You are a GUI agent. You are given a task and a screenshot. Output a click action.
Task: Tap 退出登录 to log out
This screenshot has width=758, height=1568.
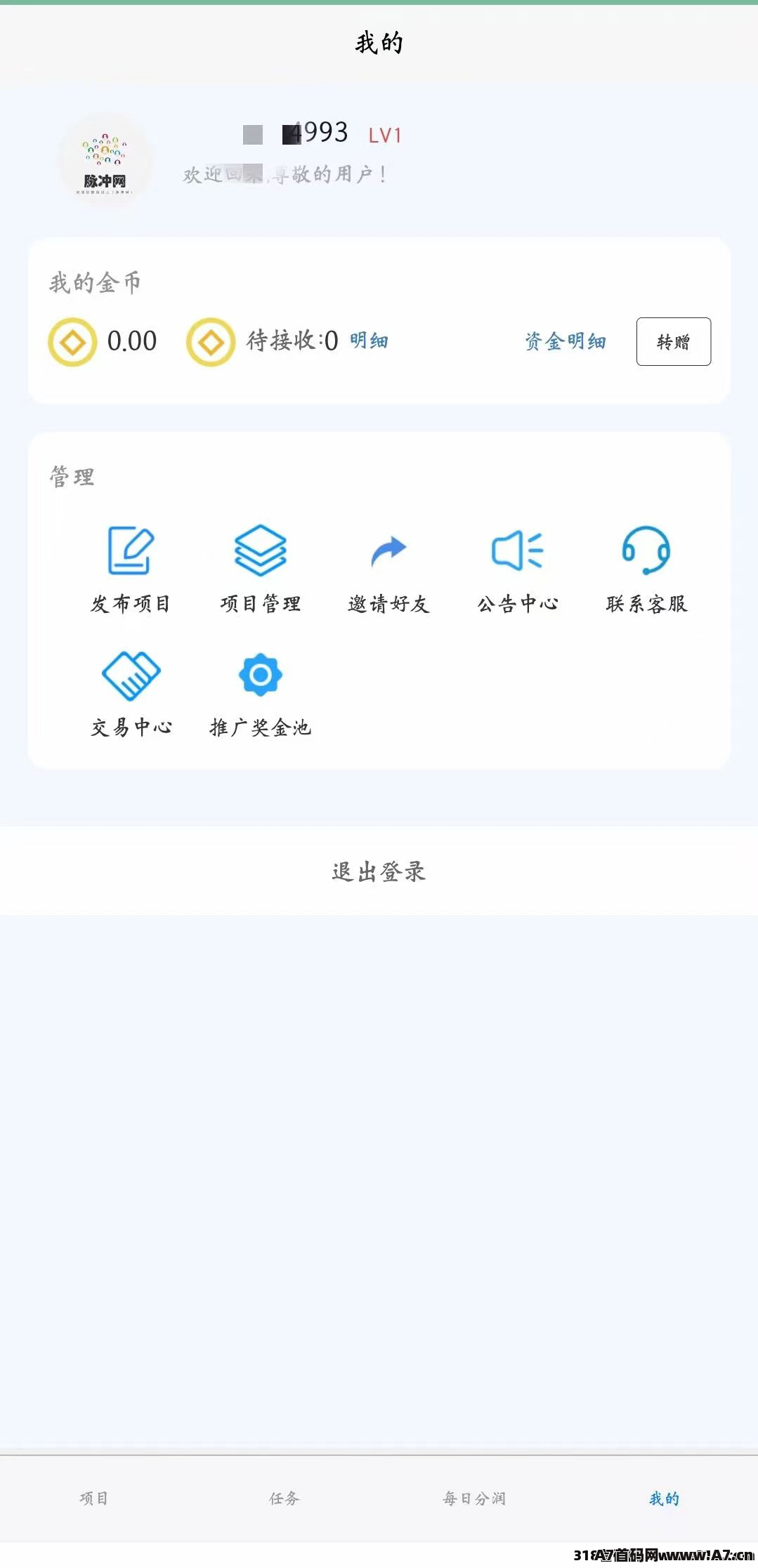pos(379,871)
